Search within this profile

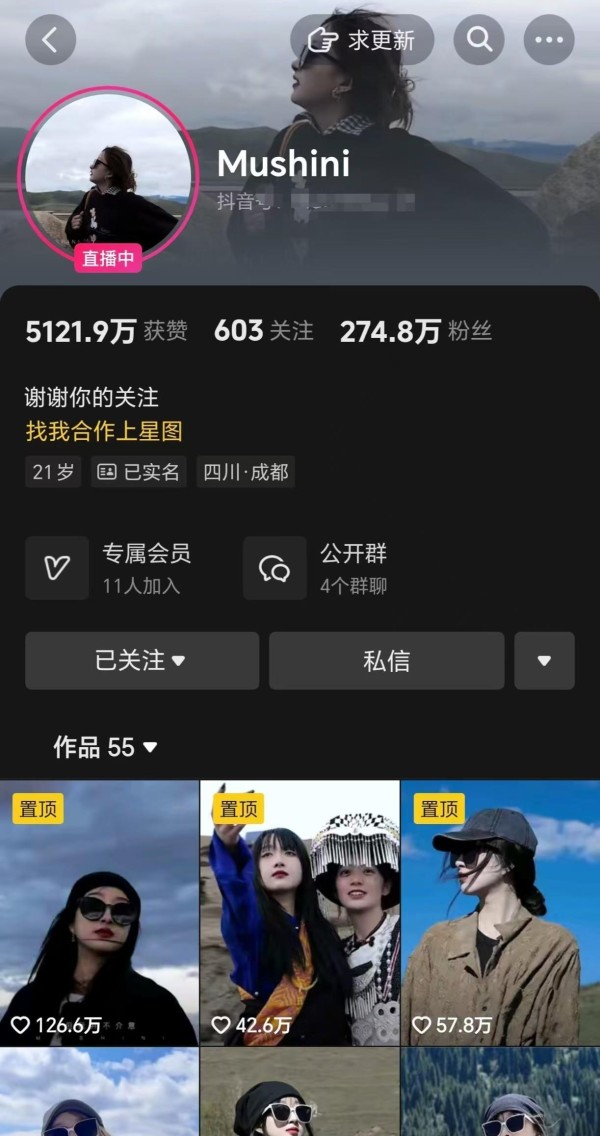(x=479, y=40)
